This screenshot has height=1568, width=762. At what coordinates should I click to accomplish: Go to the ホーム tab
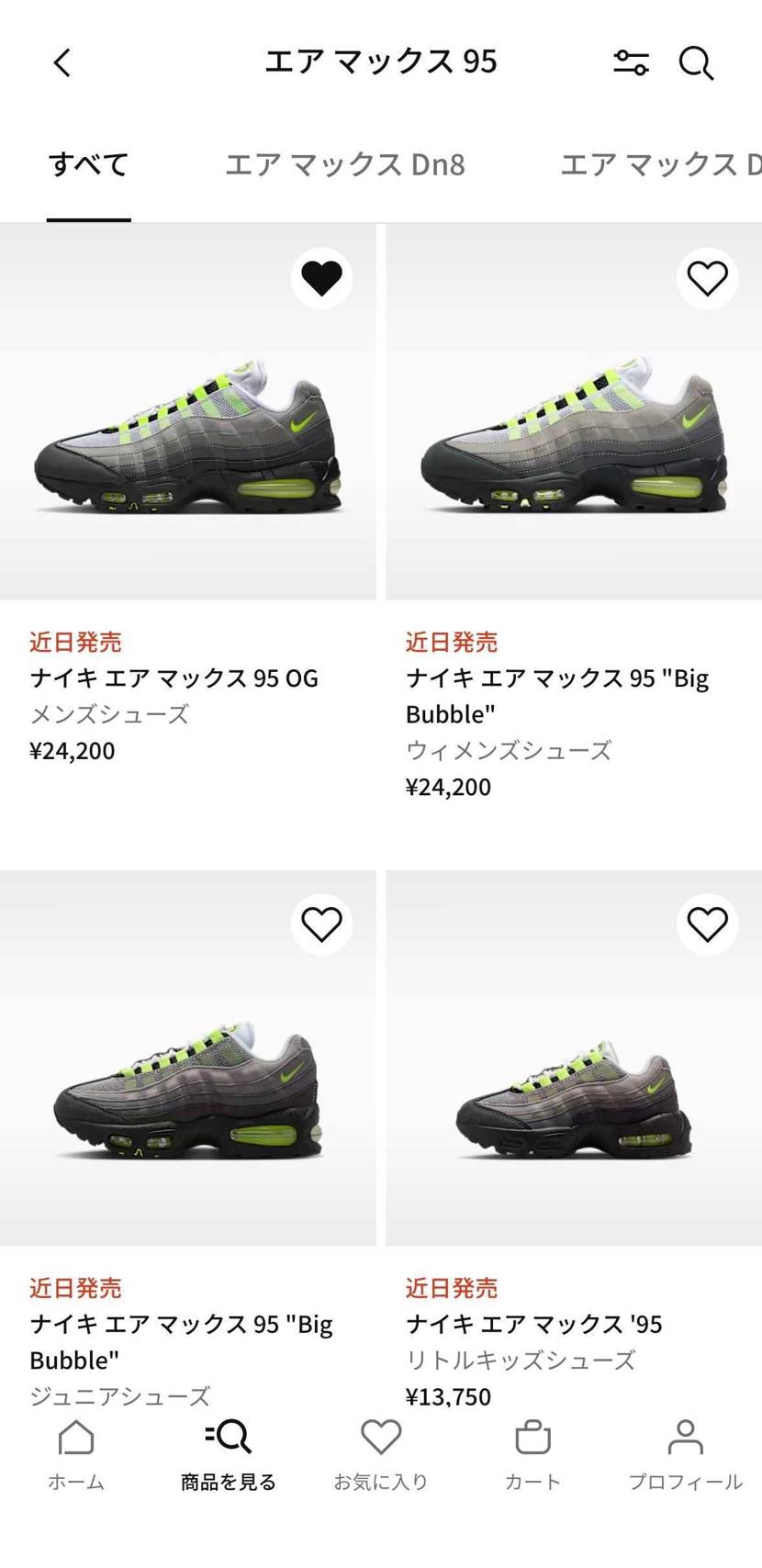(76, 1455)
